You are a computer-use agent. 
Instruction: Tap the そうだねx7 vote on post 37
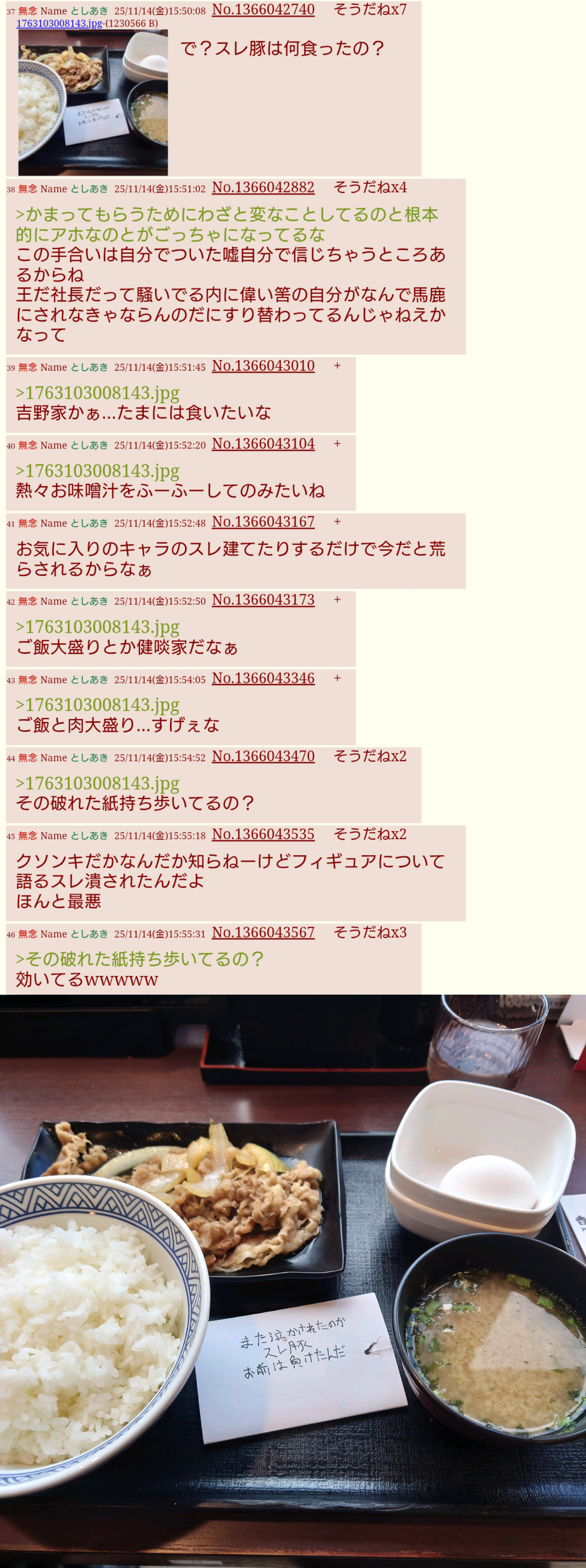[x=370, y=10]
